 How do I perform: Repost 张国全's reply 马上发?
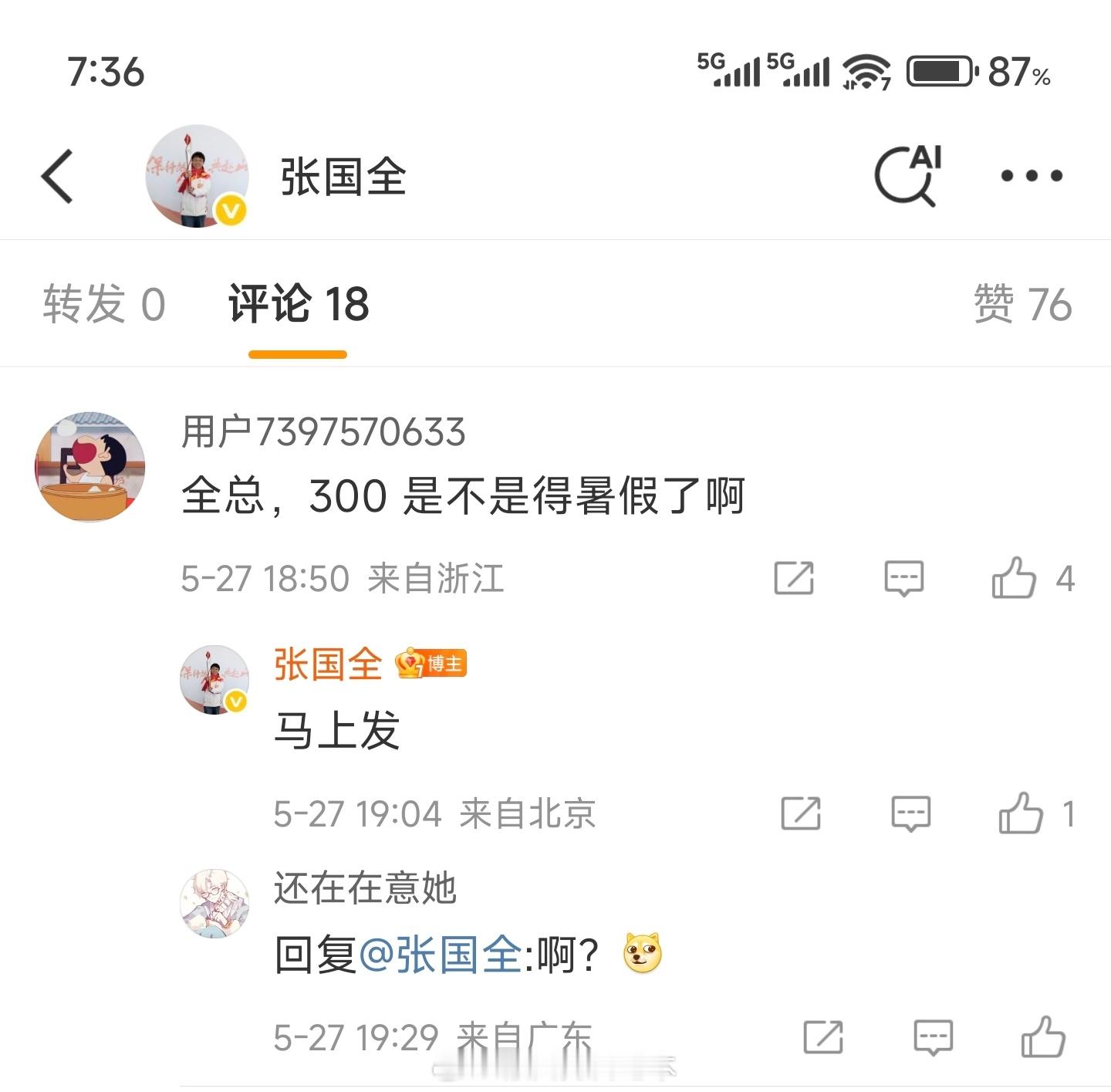click(801, 813)
